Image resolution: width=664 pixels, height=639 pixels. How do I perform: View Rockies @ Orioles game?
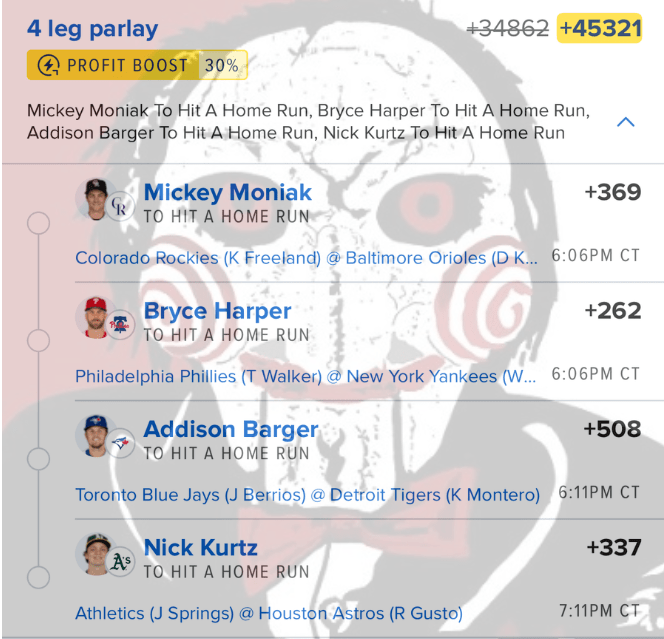coord(306,258)
